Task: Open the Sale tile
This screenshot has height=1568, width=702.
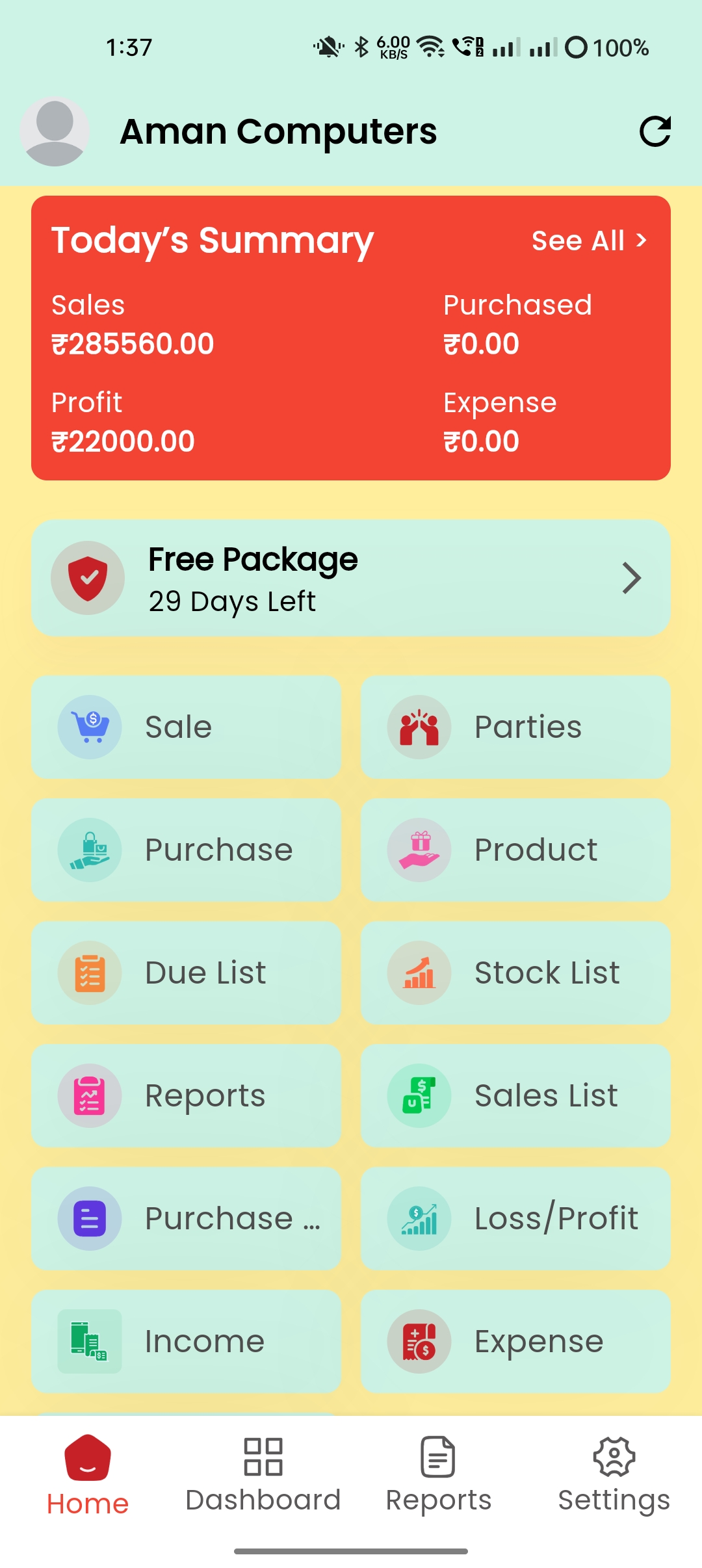Action: tap(186, 727)
